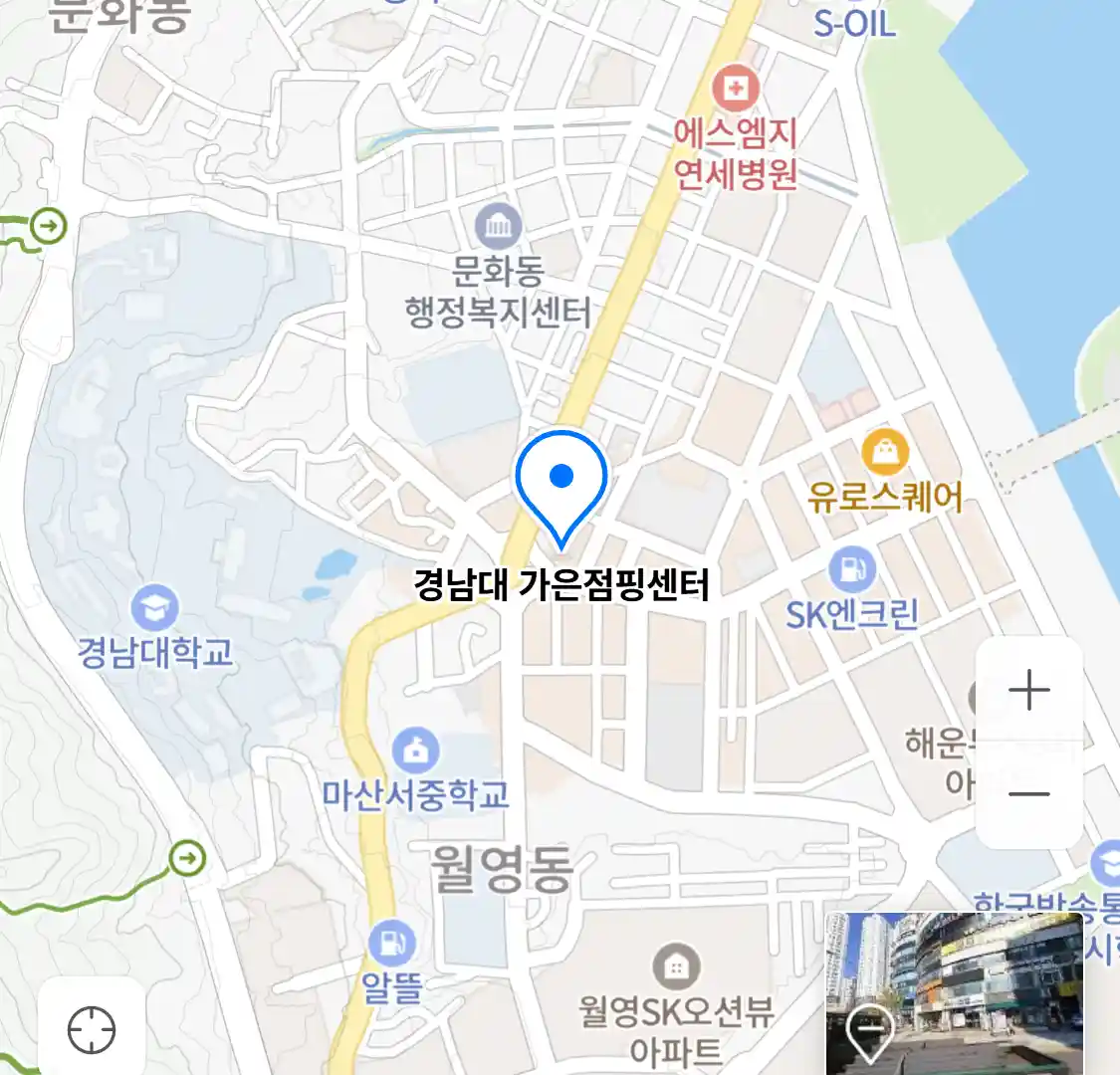The image size is (1120, 1075).
Task: Open the 경남대학교 university marker
Action: pos(155,608)
